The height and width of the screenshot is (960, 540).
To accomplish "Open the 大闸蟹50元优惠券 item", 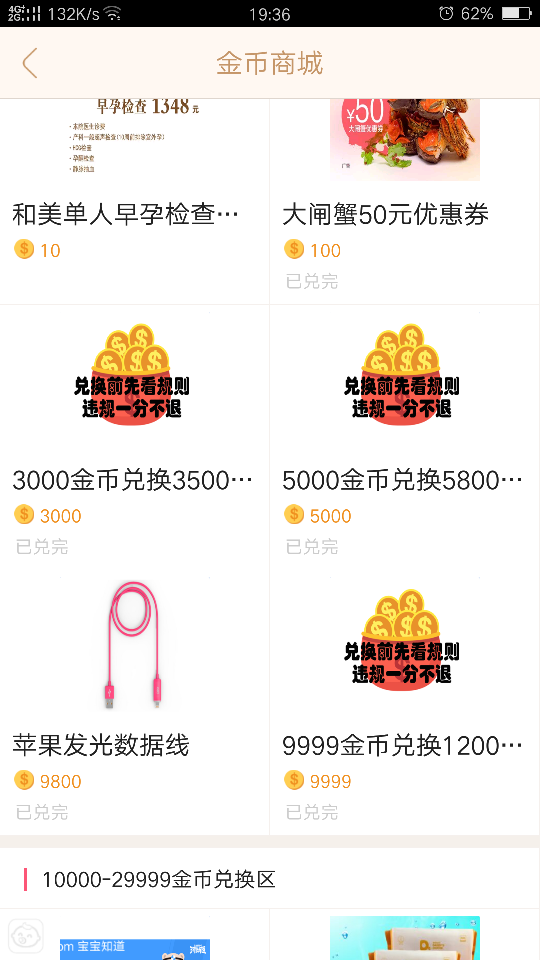I will point(405,201).
